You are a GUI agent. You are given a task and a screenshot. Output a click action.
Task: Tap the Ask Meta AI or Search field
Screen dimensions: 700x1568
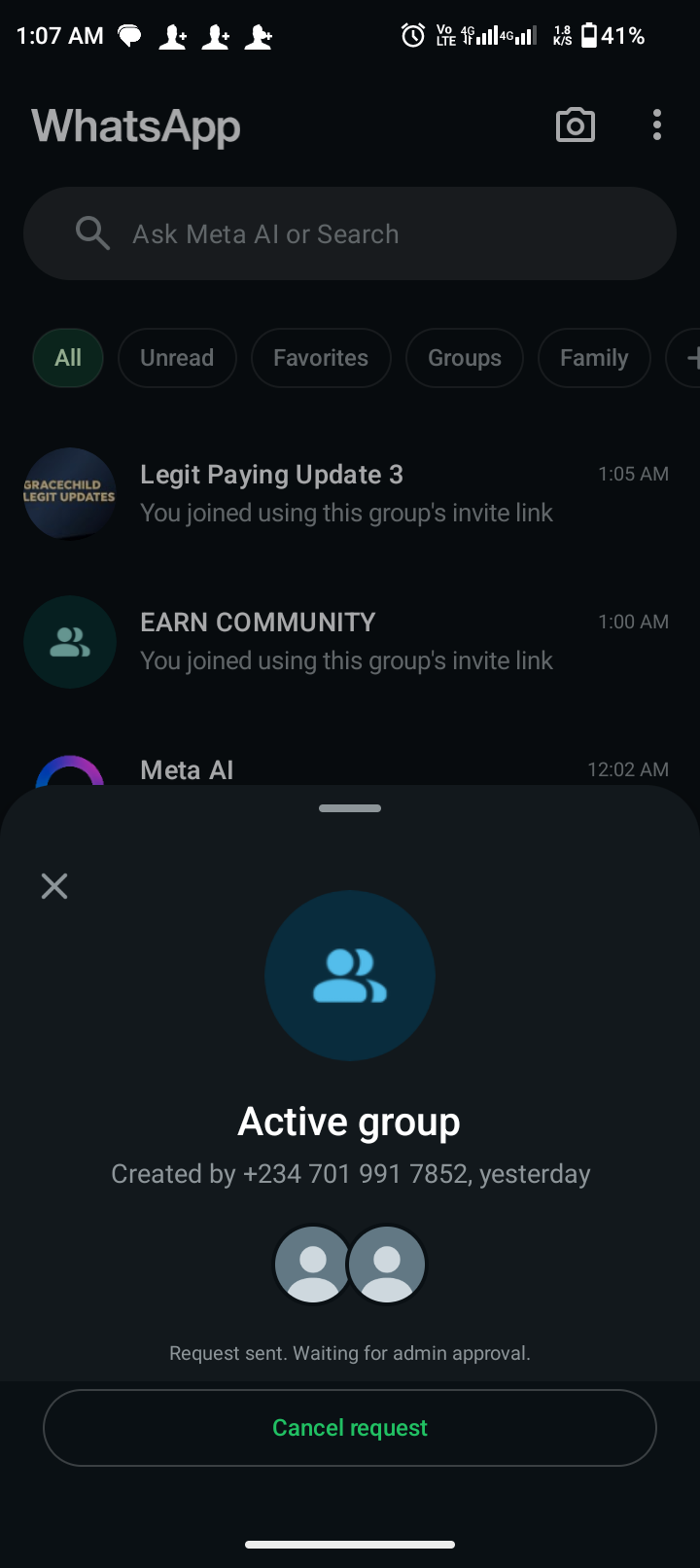350,234
